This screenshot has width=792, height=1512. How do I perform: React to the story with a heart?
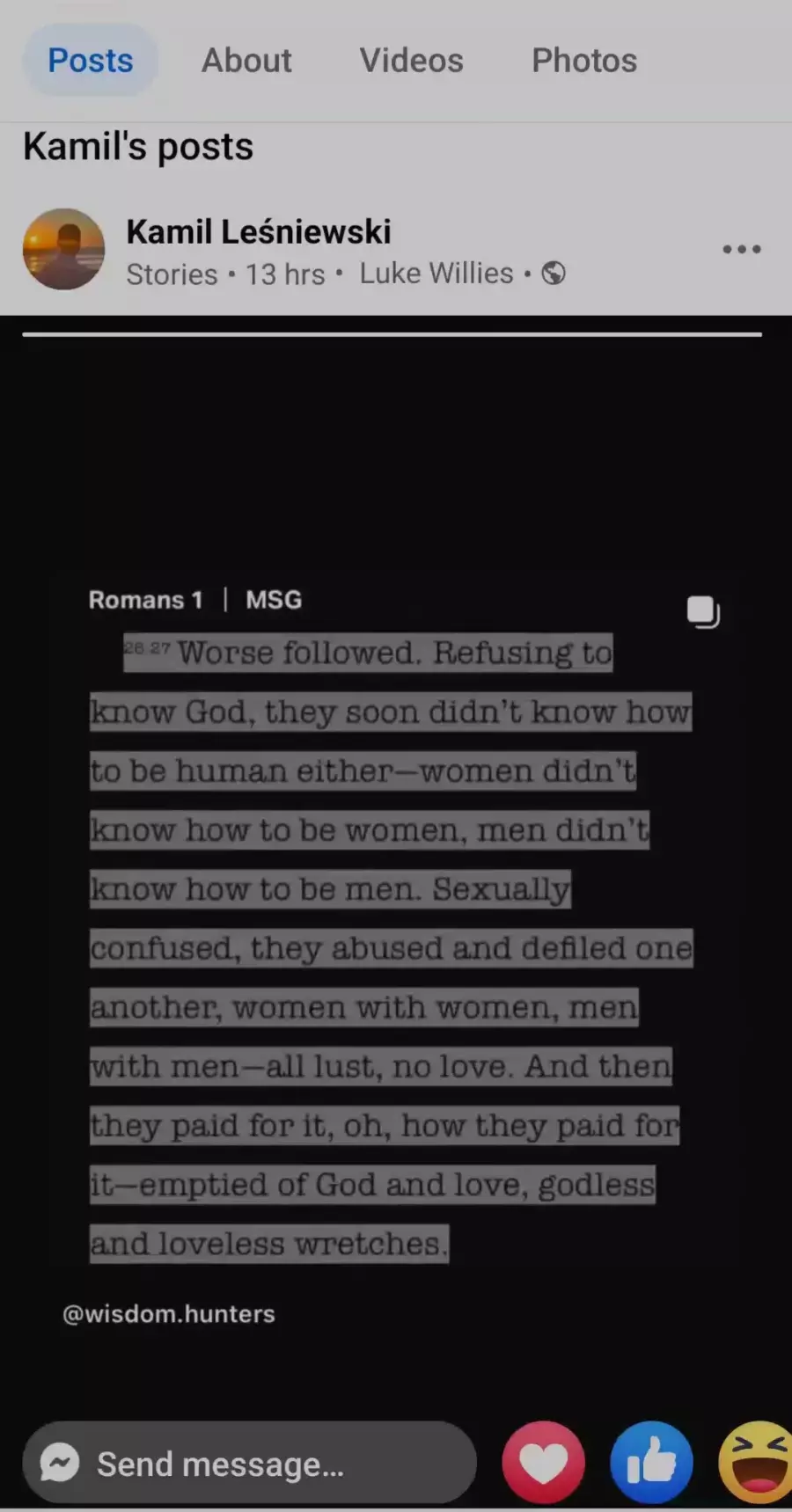pos(543,1463)
